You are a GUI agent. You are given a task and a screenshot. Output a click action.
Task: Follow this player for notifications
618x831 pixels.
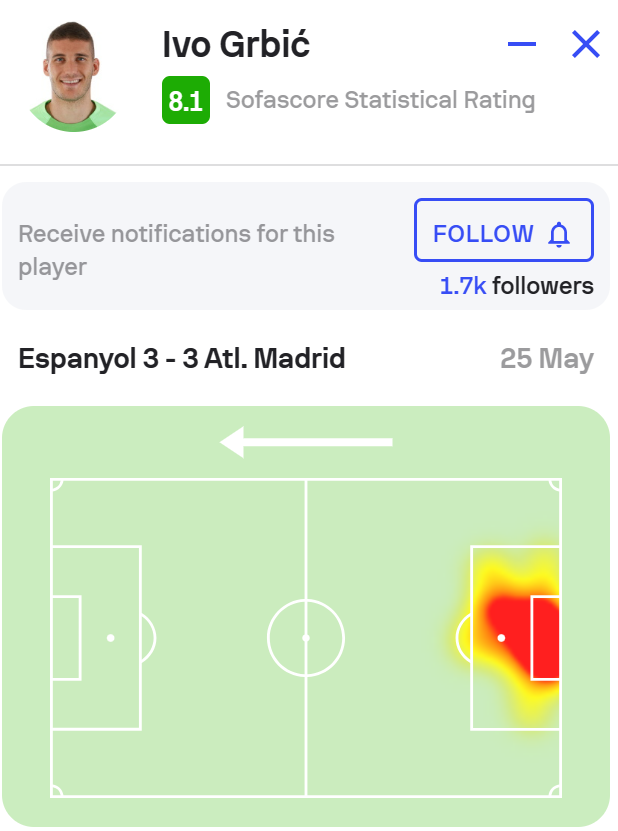click(503, 234)
